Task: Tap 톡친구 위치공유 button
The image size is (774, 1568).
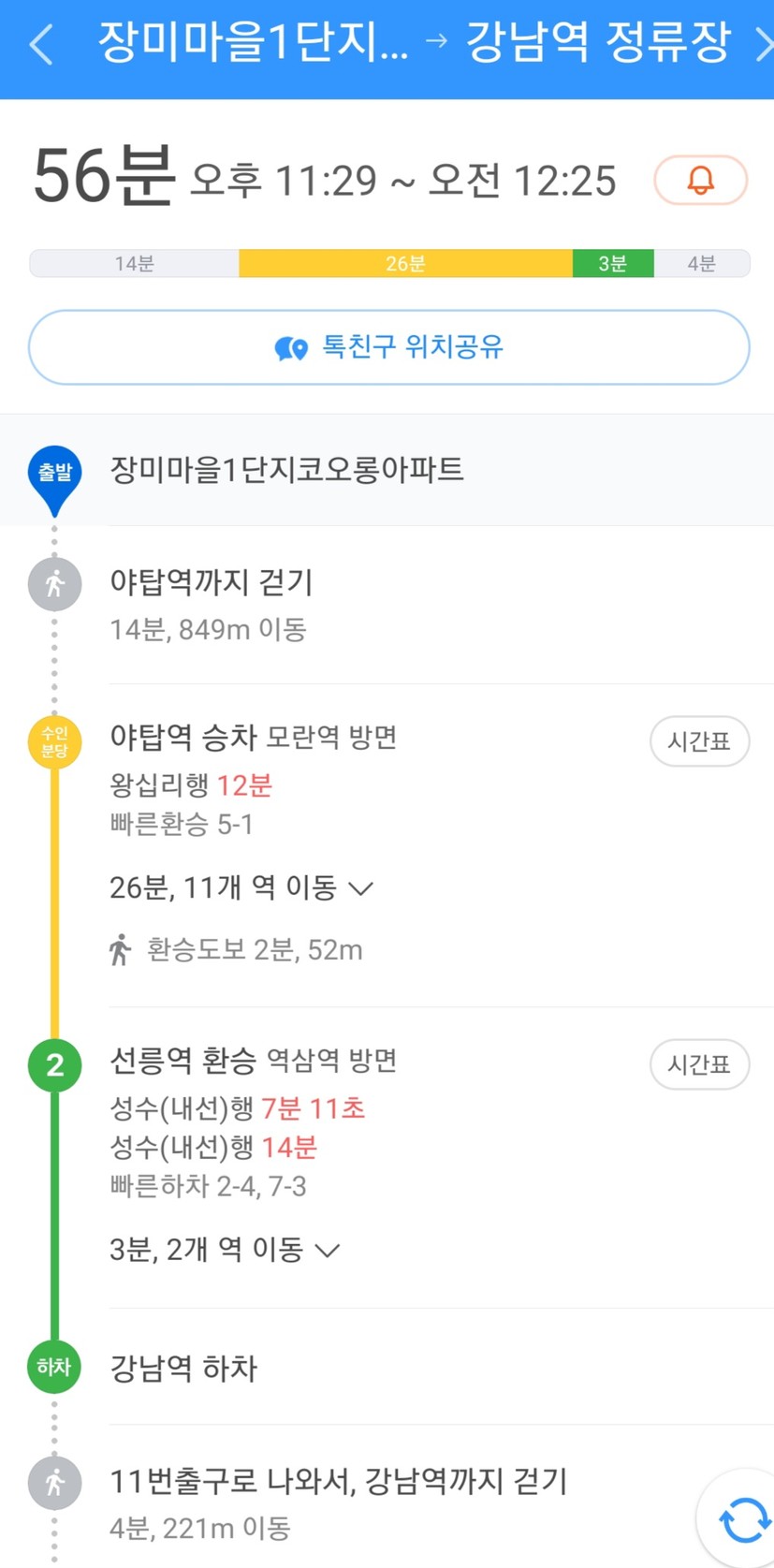Action: pyautogui.click(x=388, y=347)
